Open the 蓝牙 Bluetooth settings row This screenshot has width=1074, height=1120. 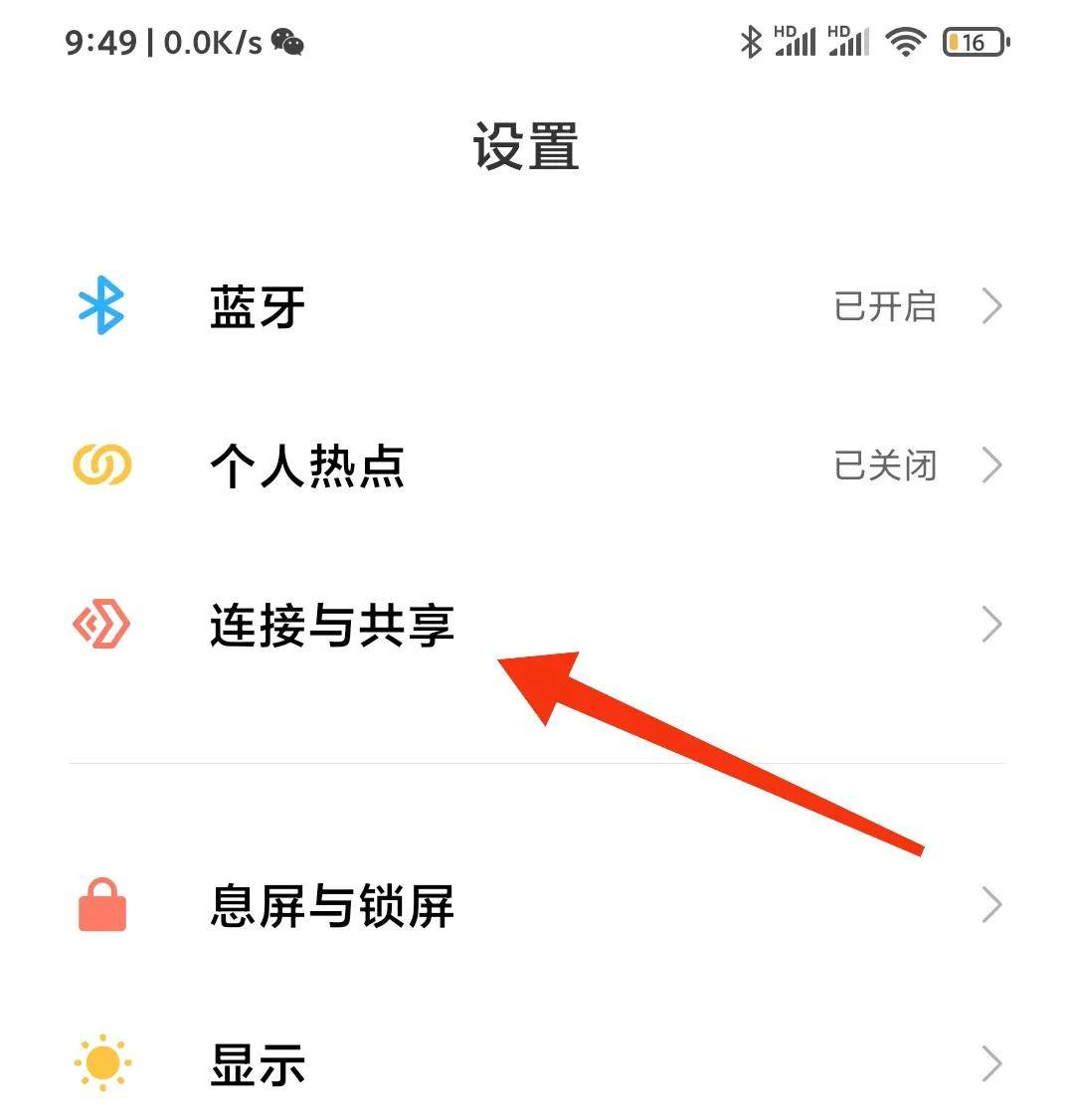coord(537,306)
